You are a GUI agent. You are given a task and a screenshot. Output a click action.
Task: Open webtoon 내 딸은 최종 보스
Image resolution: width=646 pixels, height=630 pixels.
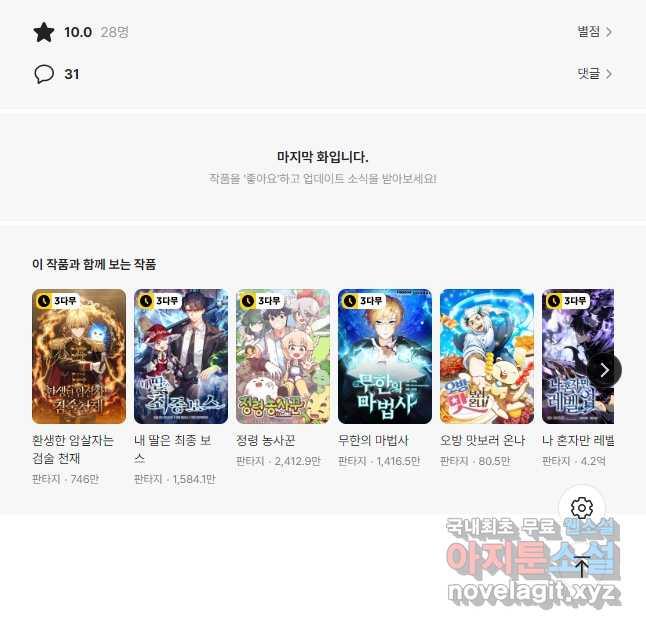point(181,356)
